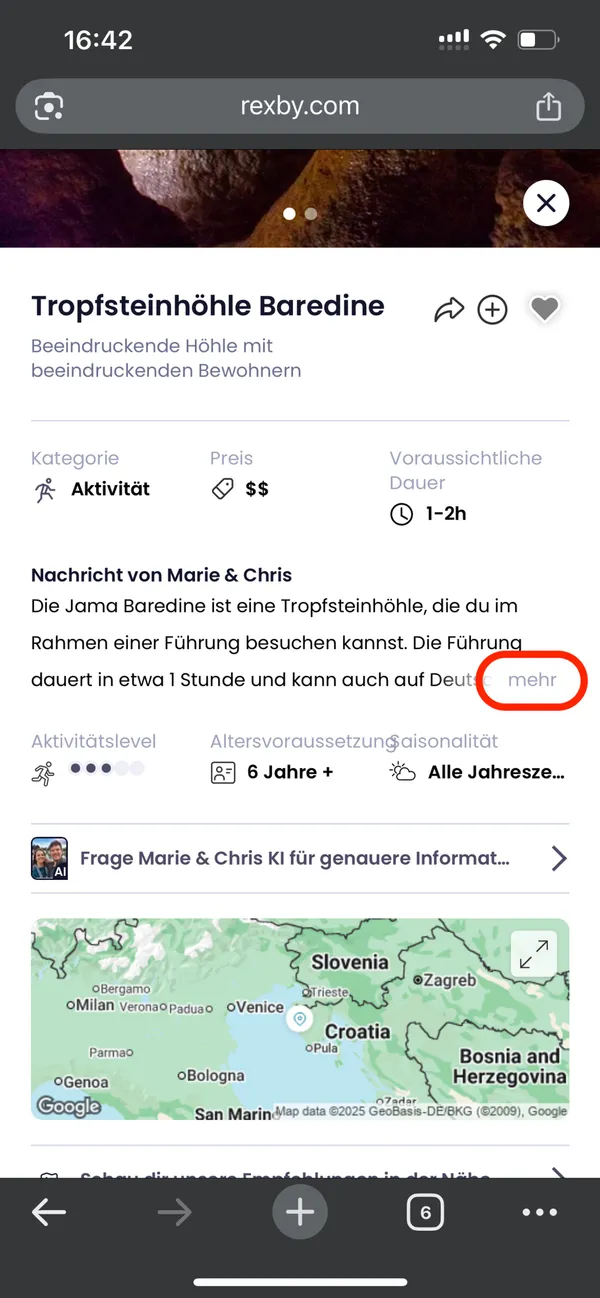Close the Tropfsteinhöhle Baredine detail view
600x1298 pixels.
(546, 204)
